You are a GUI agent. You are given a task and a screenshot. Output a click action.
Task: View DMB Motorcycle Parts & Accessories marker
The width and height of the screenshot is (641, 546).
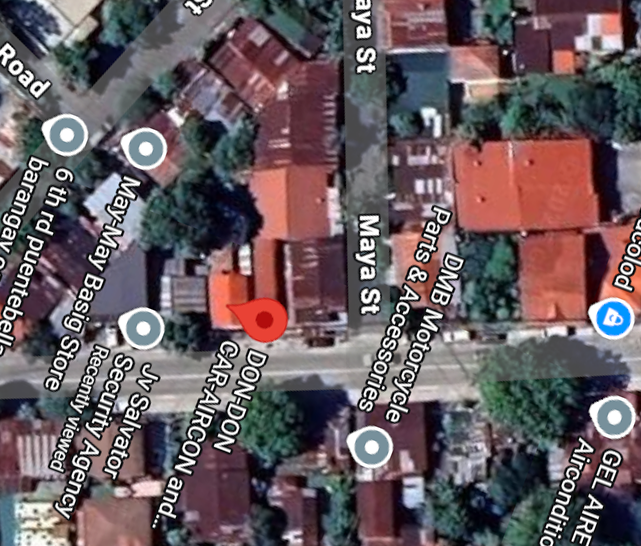pos(371,446)
